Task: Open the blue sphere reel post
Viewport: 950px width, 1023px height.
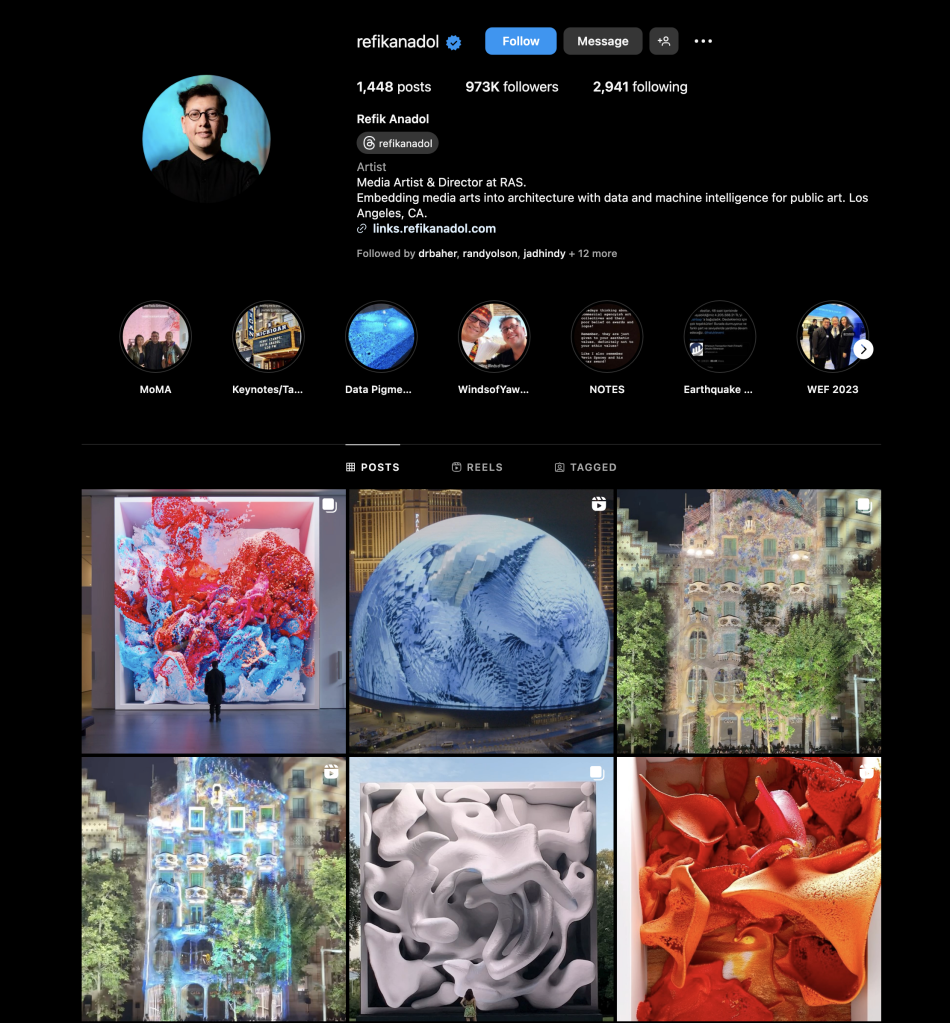Action: [481, 621]
